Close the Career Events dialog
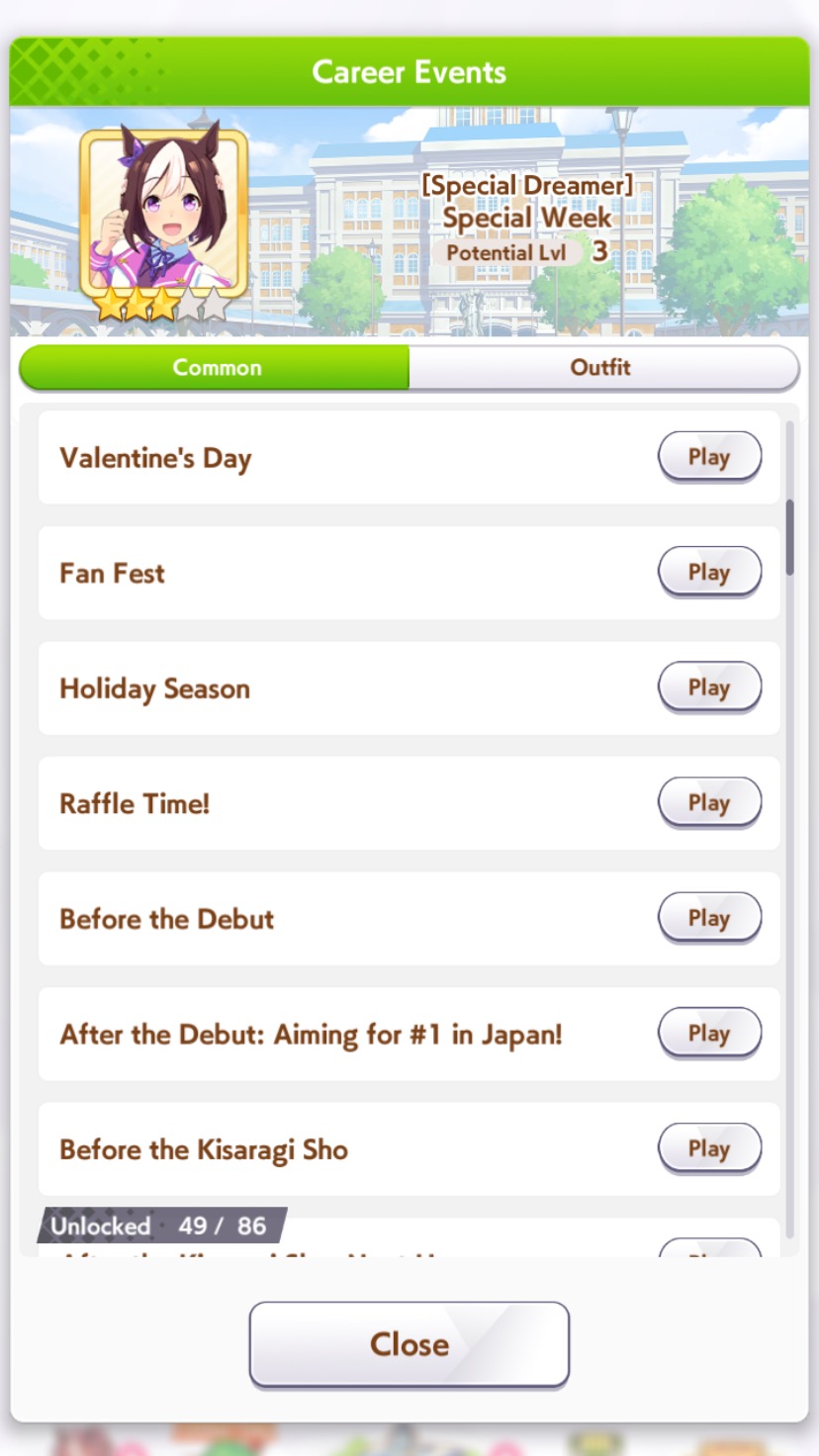 pos(409,1343)
